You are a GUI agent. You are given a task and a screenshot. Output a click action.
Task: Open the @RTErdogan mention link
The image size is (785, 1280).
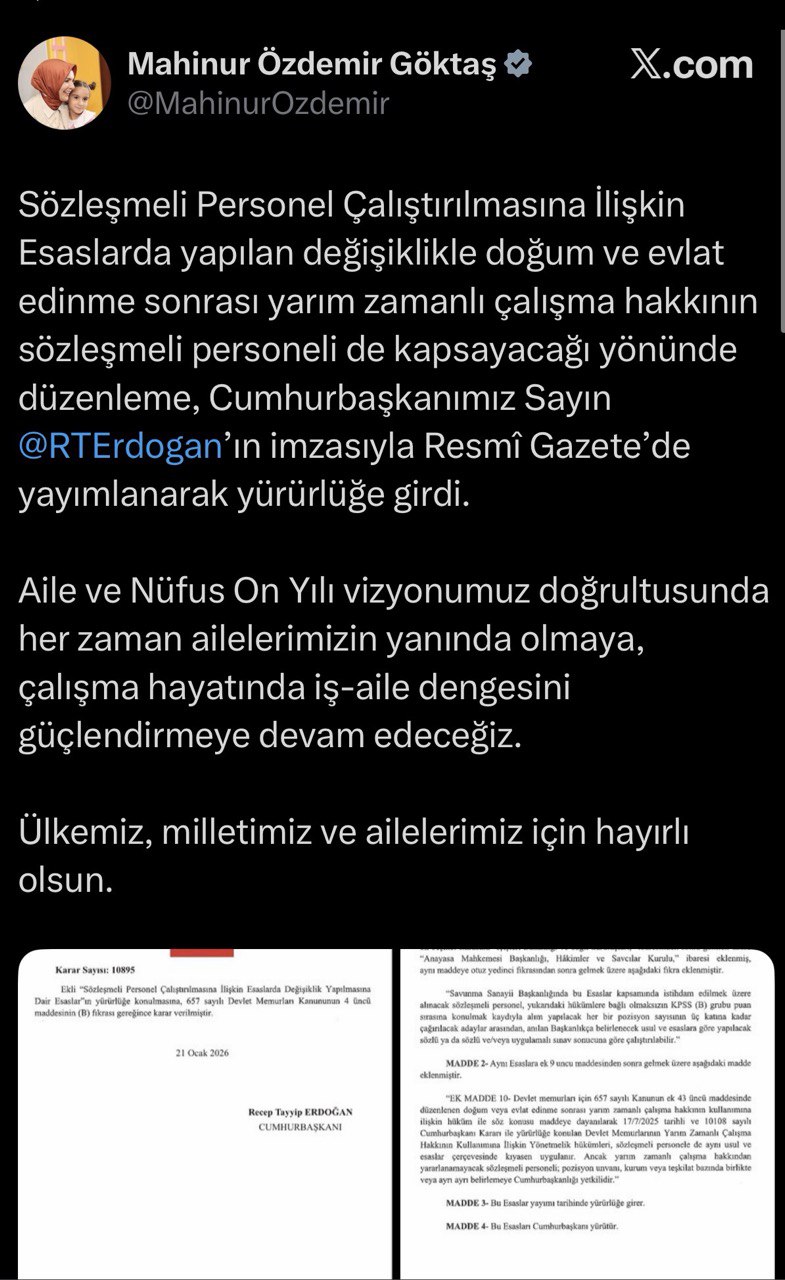[x=120, y=446]
